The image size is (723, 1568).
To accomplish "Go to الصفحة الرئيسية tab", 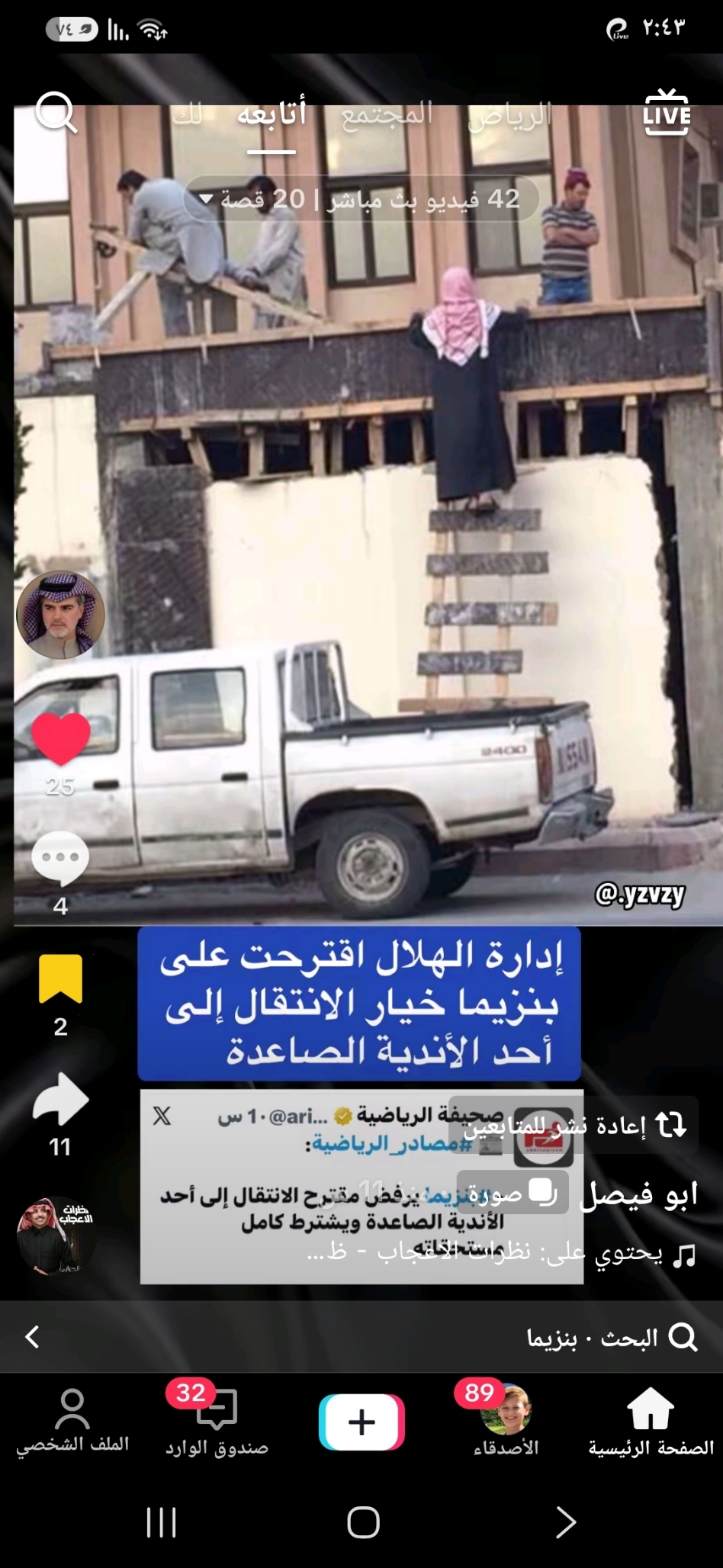I will [651, 1422].
